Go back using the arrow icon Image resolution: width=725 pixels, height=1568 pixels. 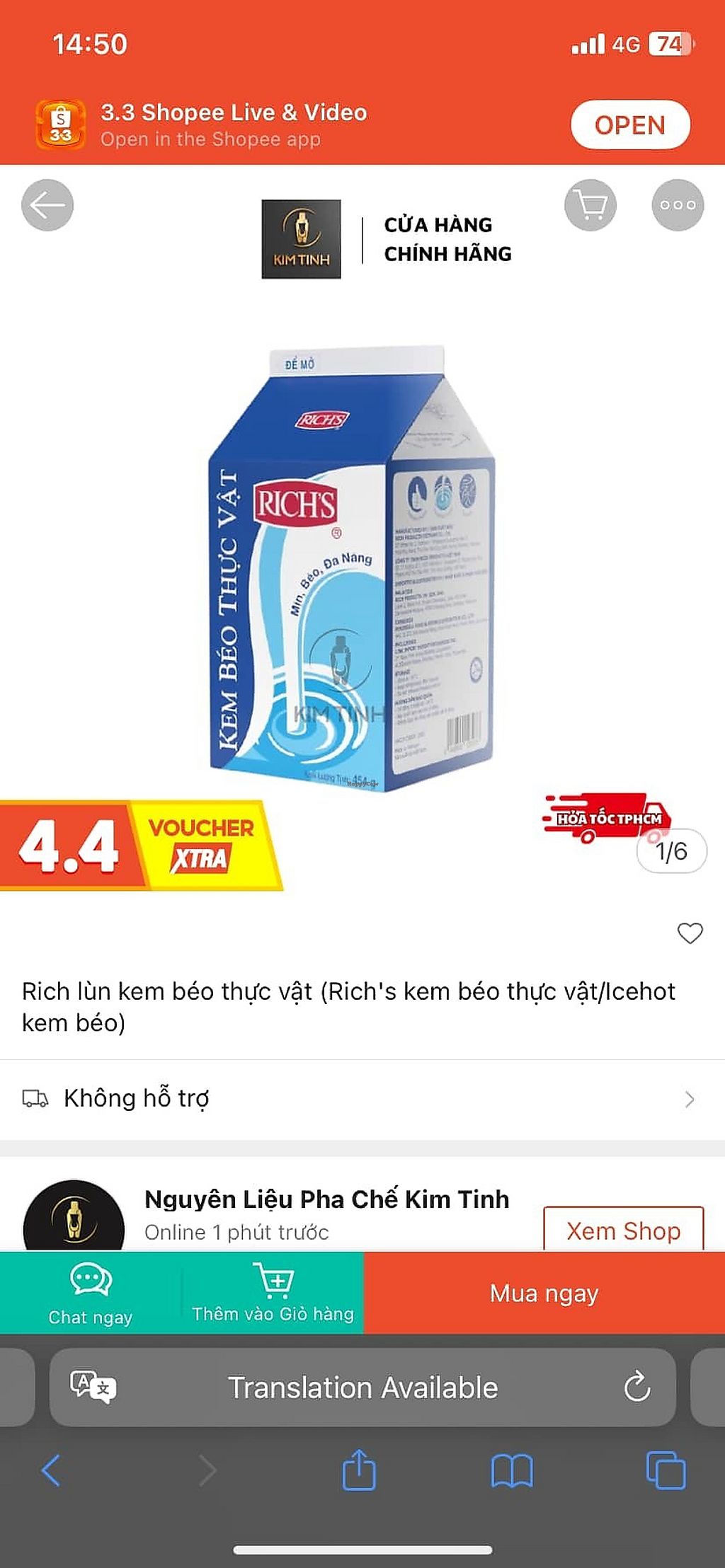pyautogui.click(x=47, y=205)
